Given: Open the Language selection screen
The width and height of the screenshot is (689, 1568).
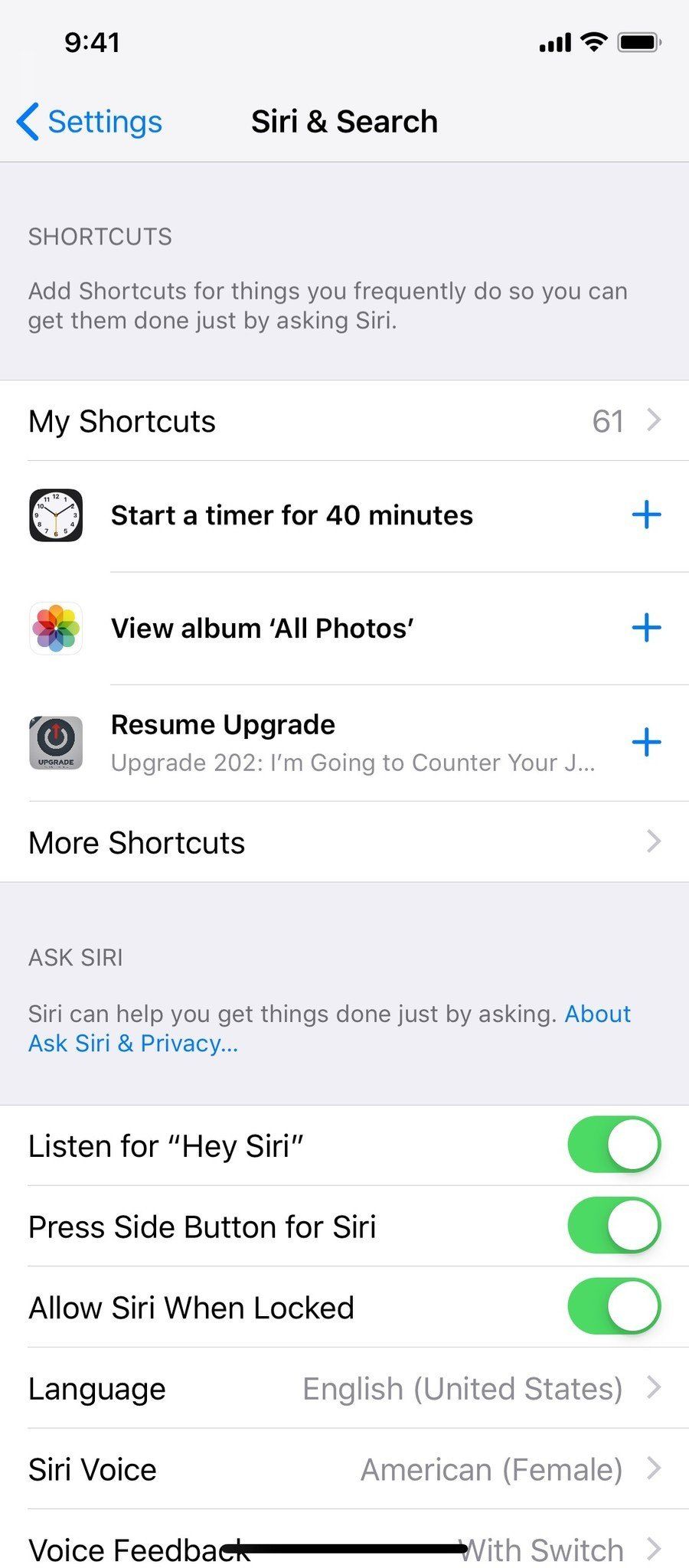Looking at the screenshot, I should point(344,1388).
